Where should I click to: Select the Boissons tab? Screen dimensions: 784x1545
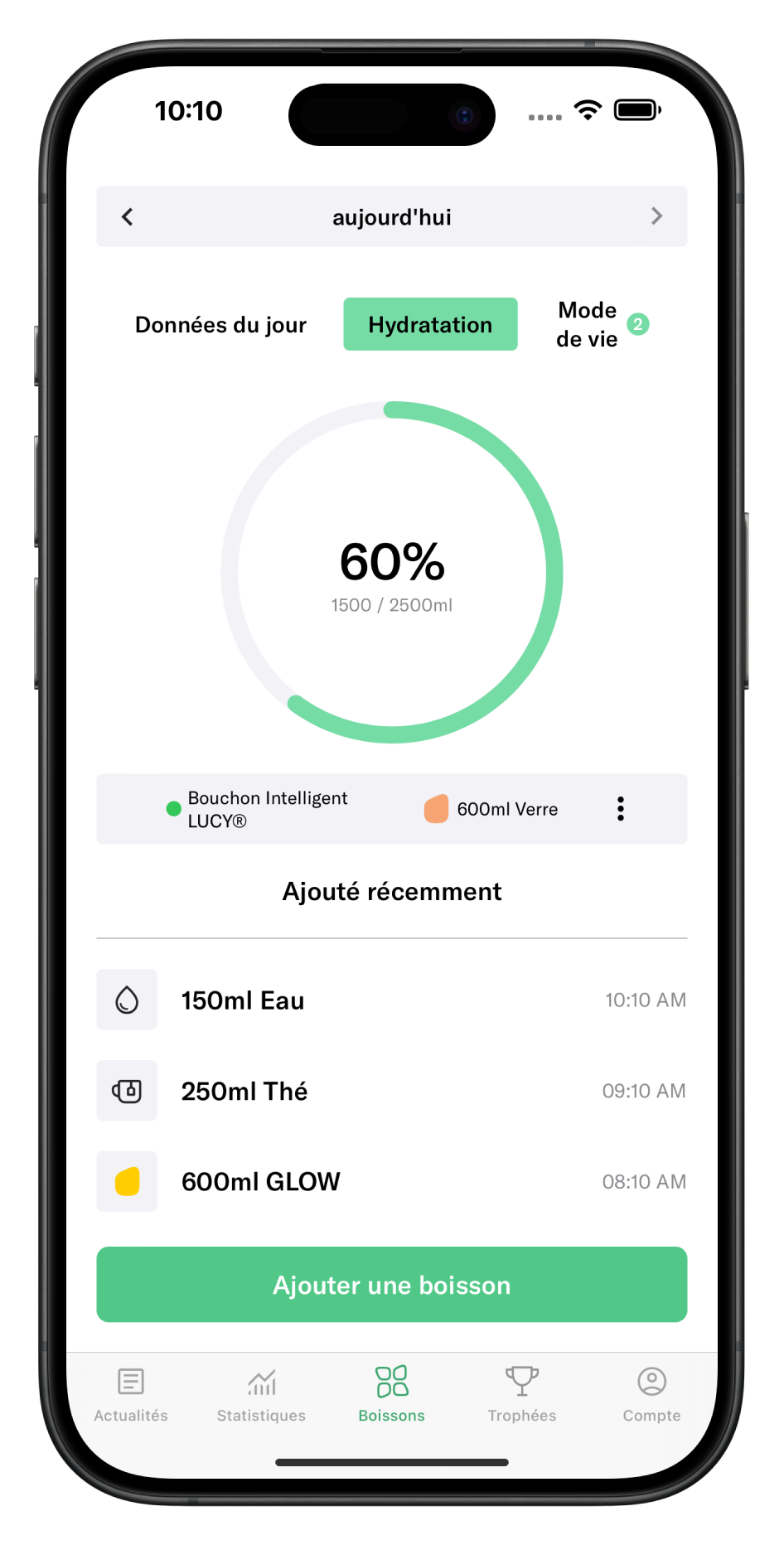click(x=391, y=1394)
